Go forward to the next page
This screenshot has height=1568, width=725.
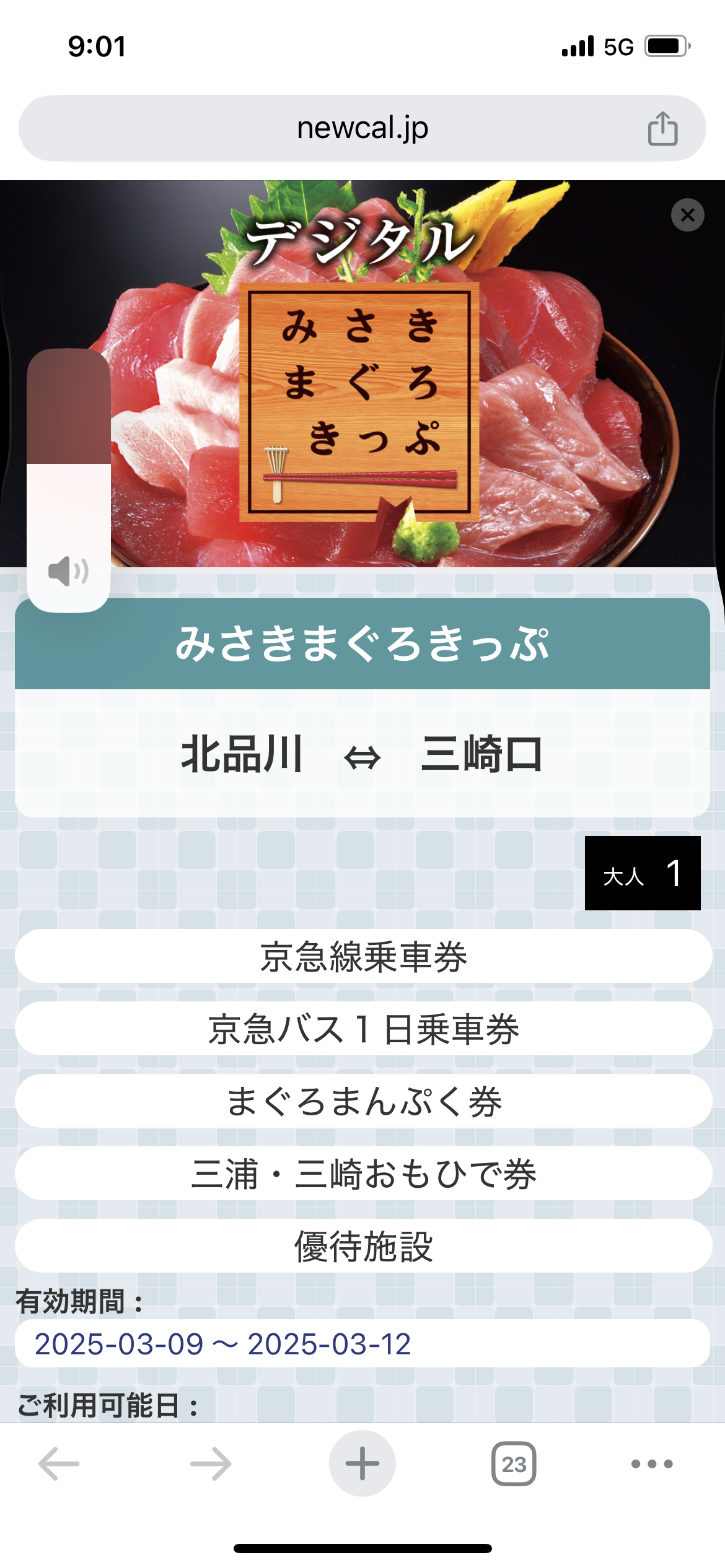tap(211, 1463)
